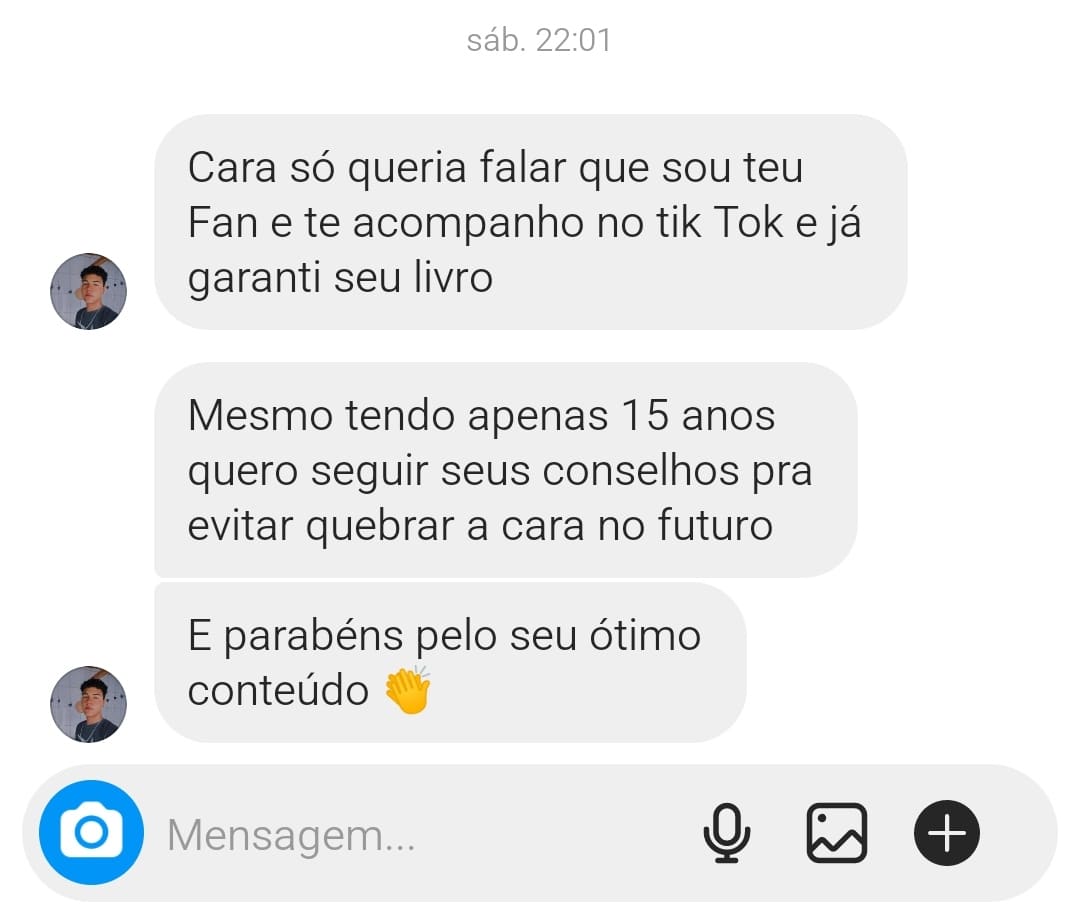Image resolution: width=1080 pixels, height=924 pixels.
Task: Open sender's avatar beside 'ótimo conteúdo' message
Action: click(88, 704)
